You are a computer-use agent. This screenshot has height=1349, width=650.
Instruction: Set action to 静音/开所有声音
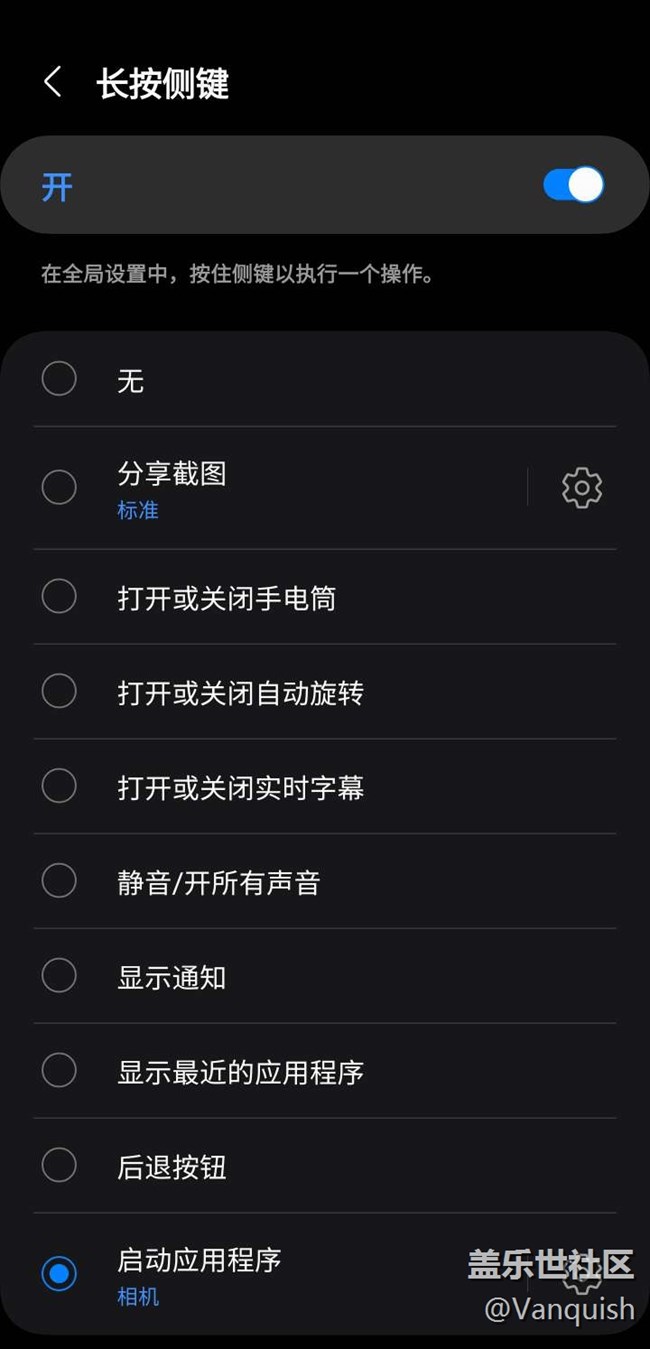[x=59, y=882]
